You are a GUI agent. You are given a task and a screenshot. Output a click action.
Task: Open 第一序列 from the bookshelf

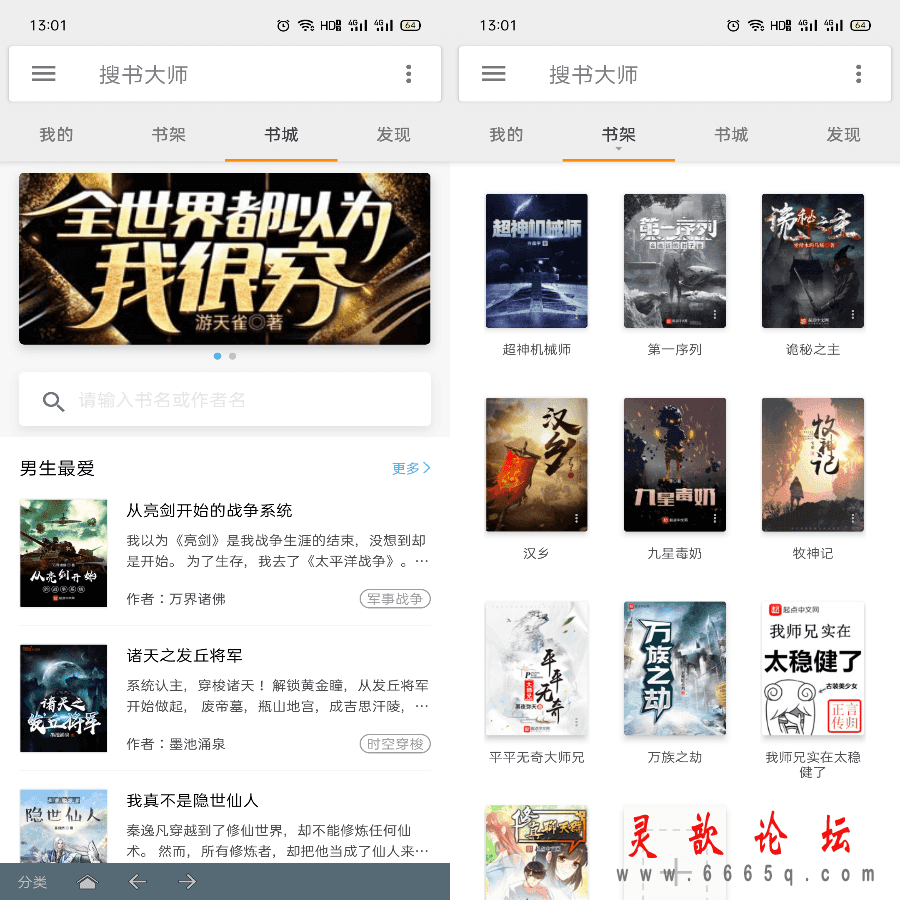pos(675,261)
